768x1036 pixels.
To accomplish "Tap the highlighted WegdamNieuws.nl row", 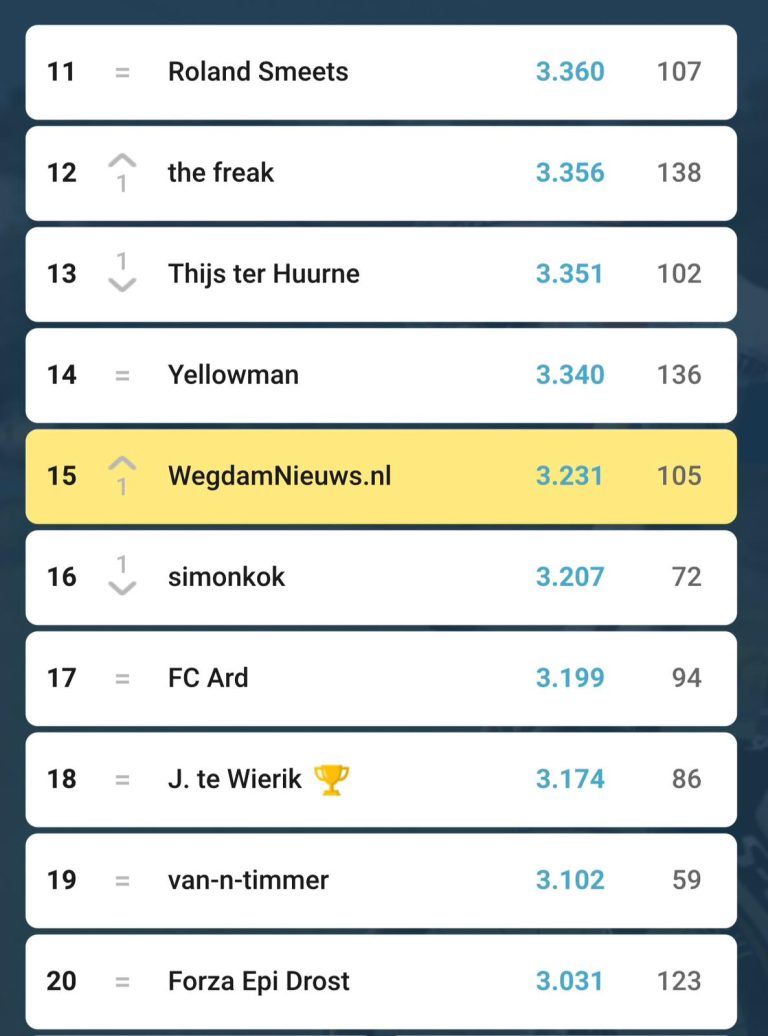I will 280,476.
